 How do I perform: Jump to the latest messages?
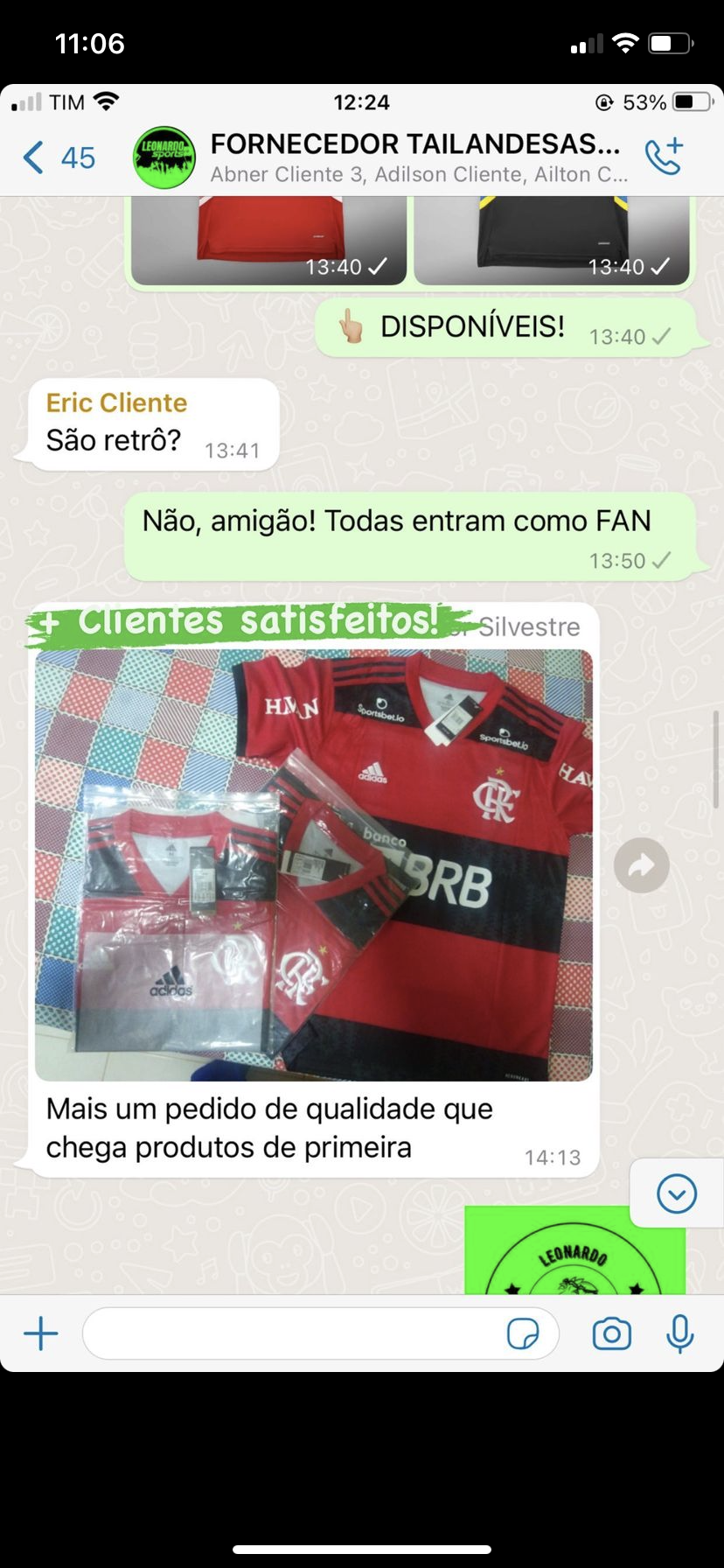(x=676, y=1193)
